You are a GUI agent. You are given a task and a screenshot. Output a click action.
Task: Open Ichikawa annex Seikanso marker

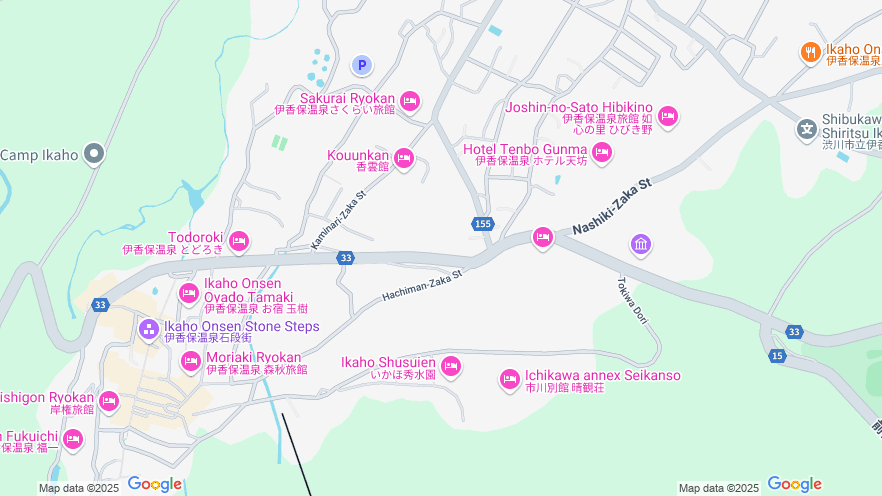tap(509, 379)
